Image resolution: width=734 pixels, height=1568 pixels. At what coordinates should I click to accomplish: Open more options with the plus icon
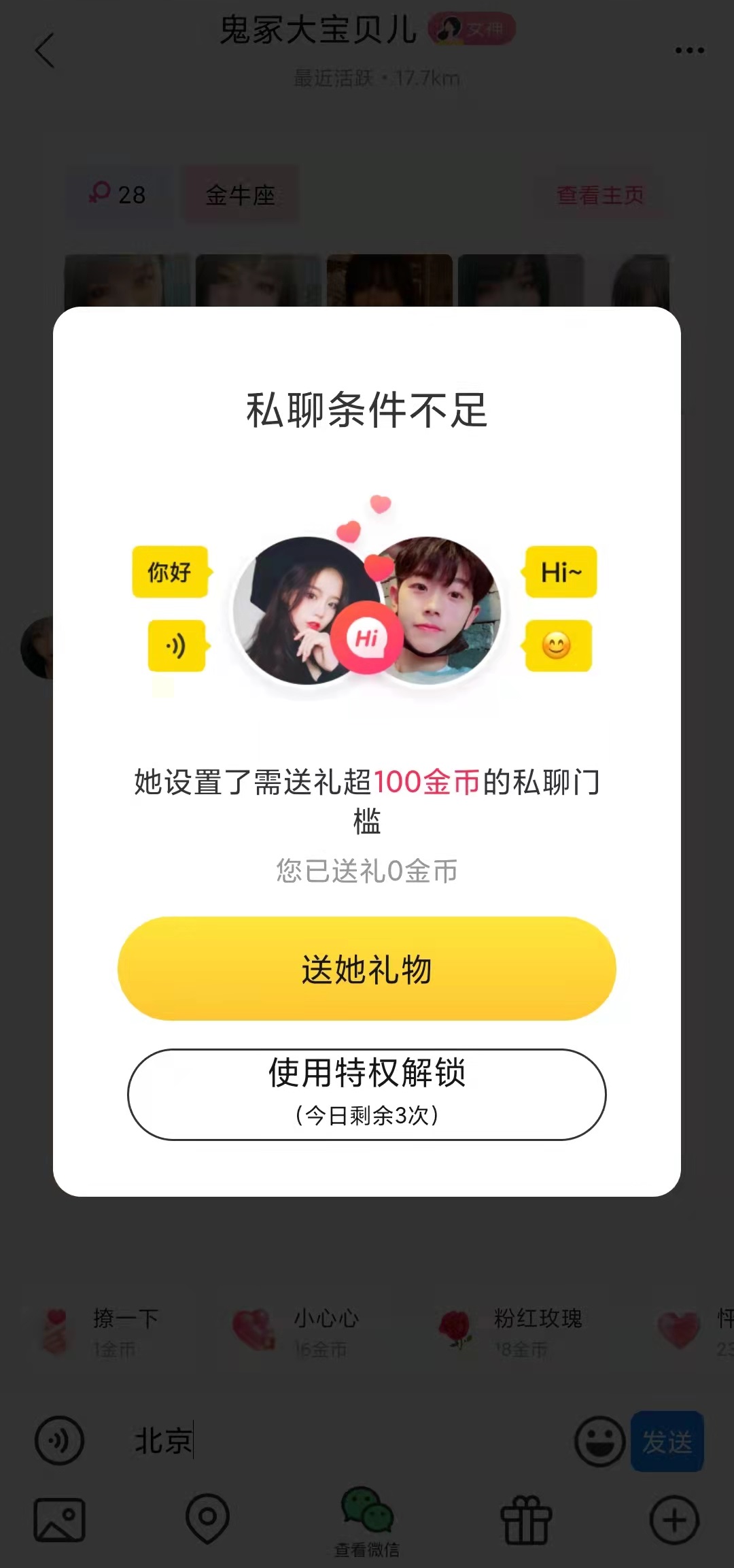coord(674,1520)
